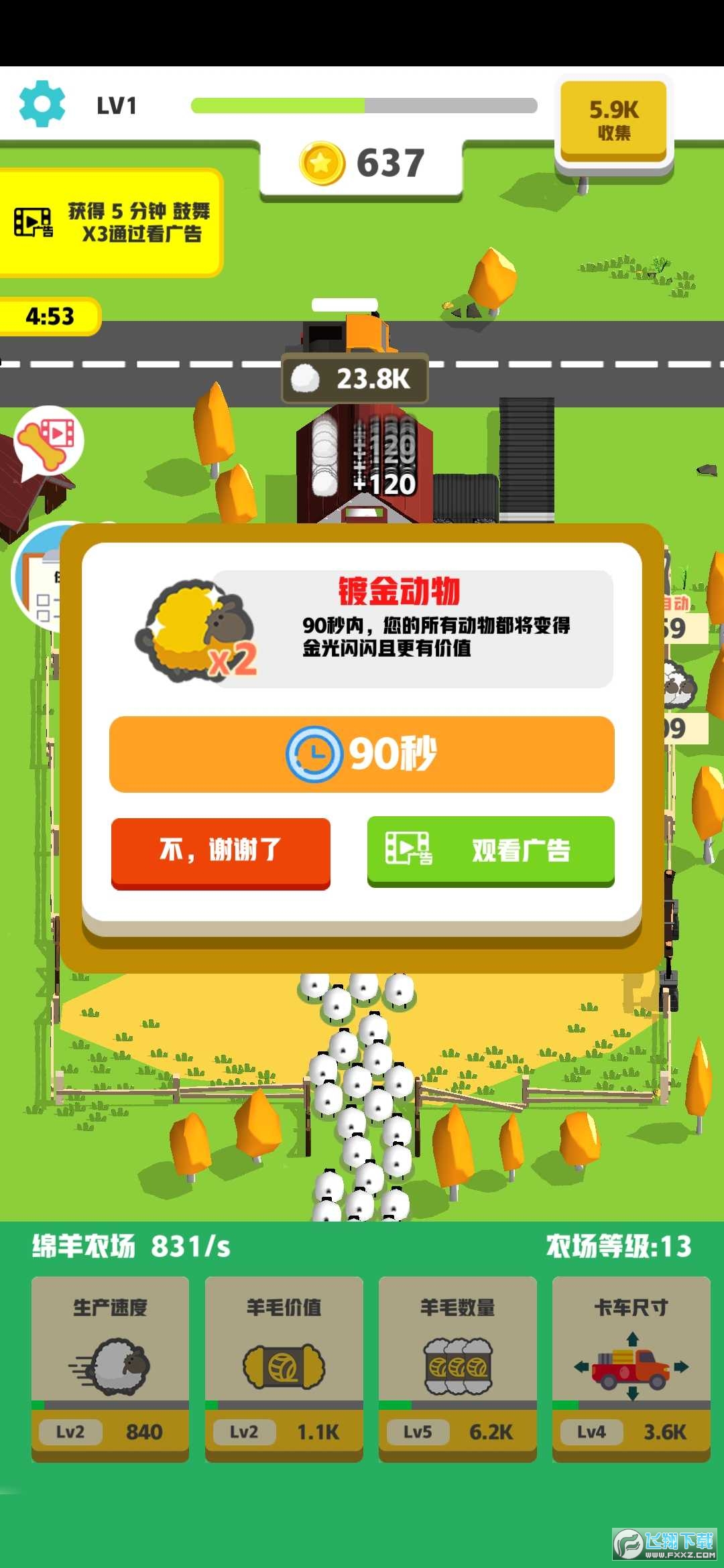Open the settings gear
Viewport: 724px width, 1568px height.
(42, 104)
